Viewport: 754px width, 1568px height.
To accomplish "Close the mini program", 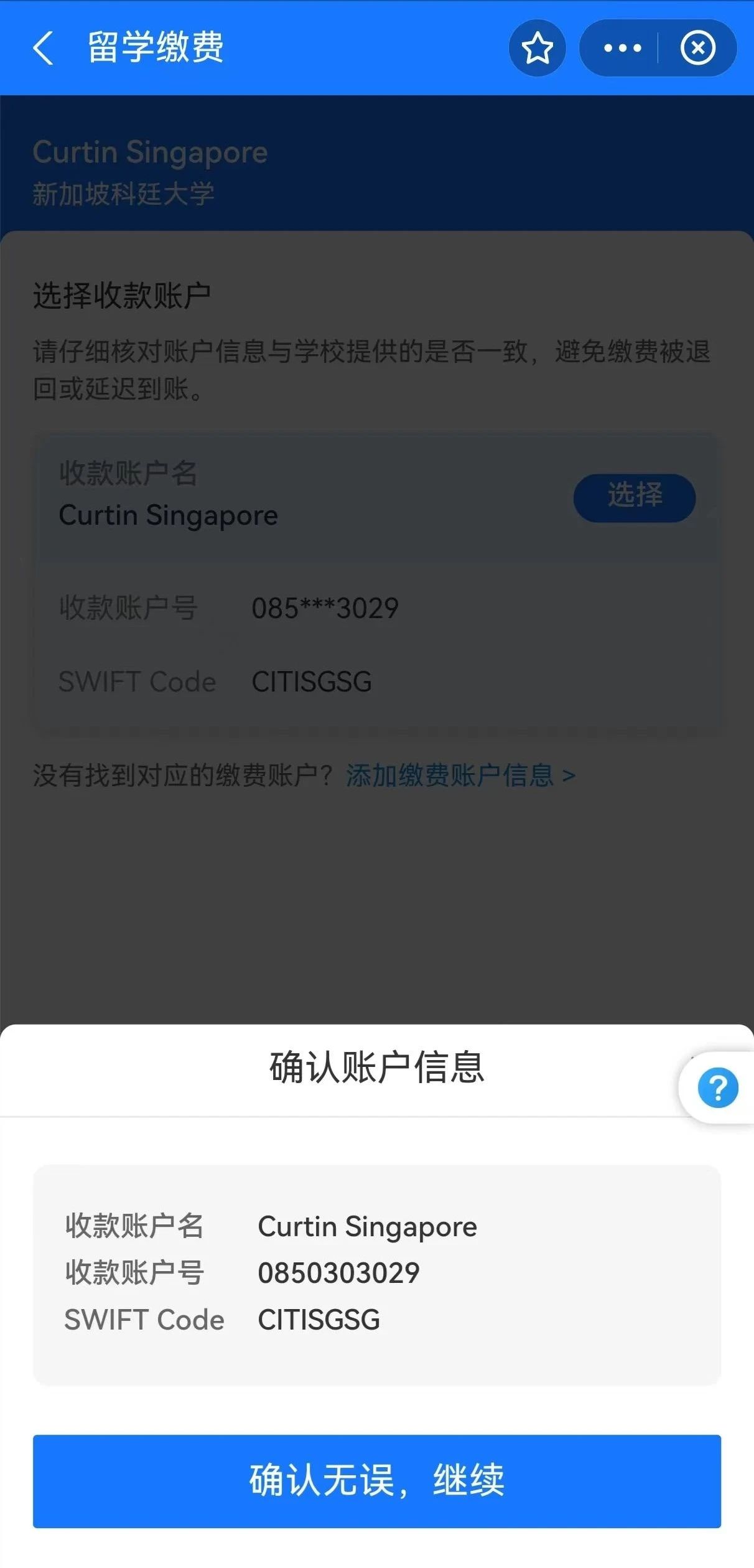I will tap(697, 48).
